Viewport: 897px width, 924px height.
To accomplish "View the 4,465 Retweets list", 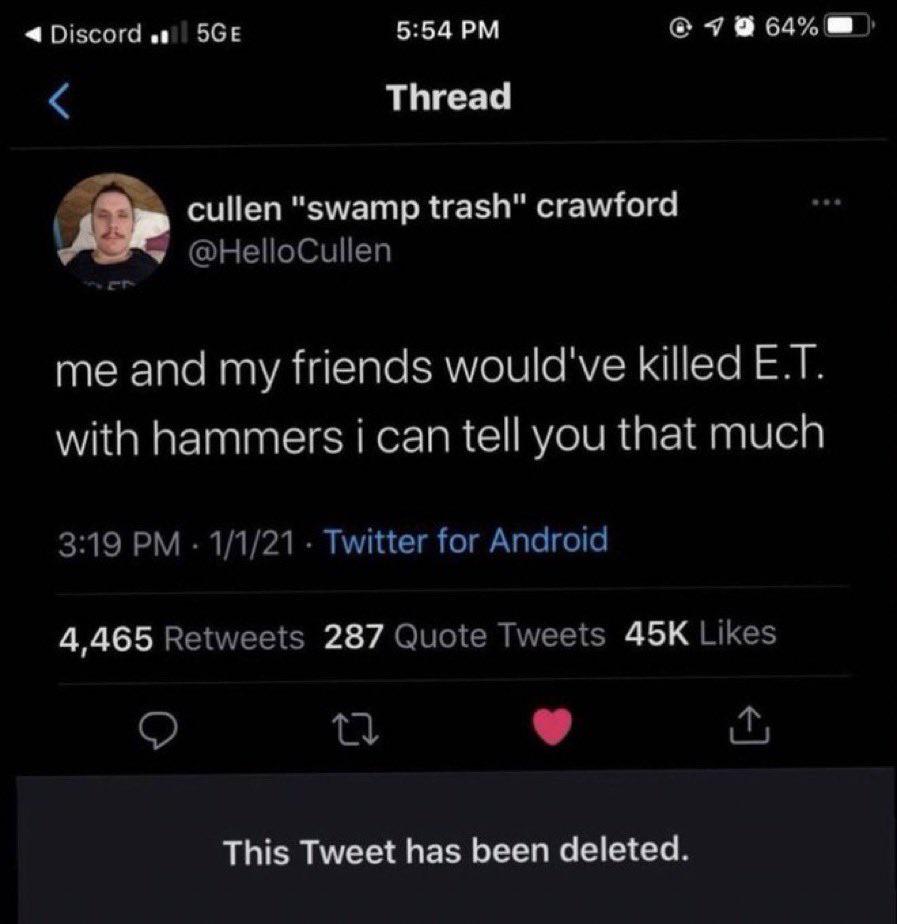I will [182, 634].
